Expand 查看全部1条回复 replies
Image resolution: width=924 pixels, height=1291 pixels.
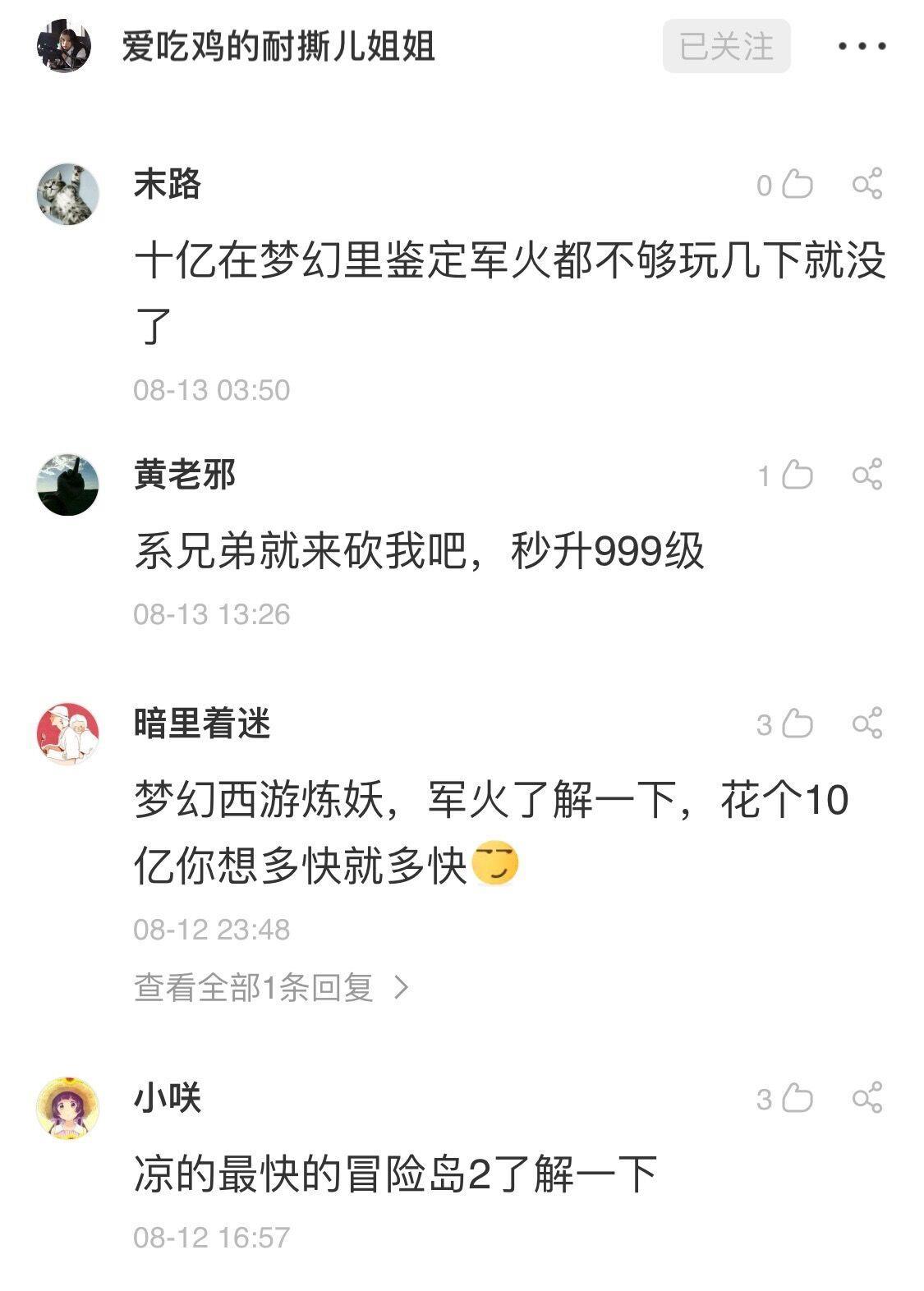pyautogui.click(x=271, y=987)
